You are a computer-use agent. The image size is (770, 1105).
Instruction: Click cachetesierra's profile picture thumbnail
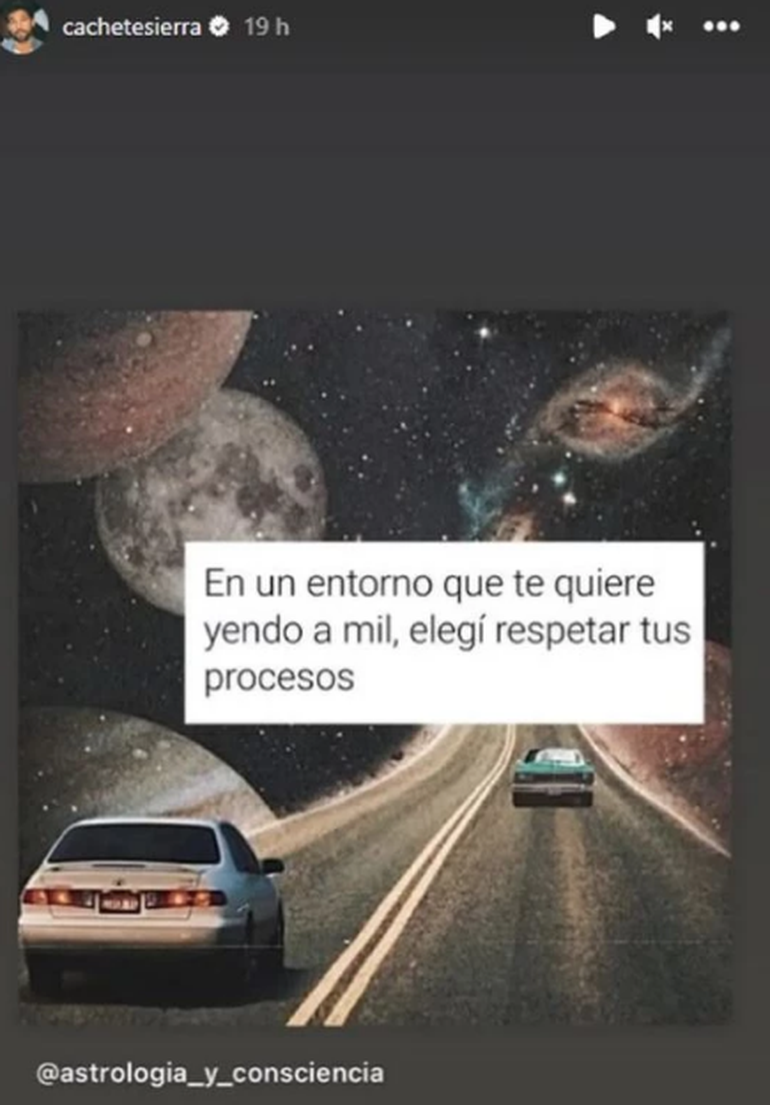tap(27, 28)
